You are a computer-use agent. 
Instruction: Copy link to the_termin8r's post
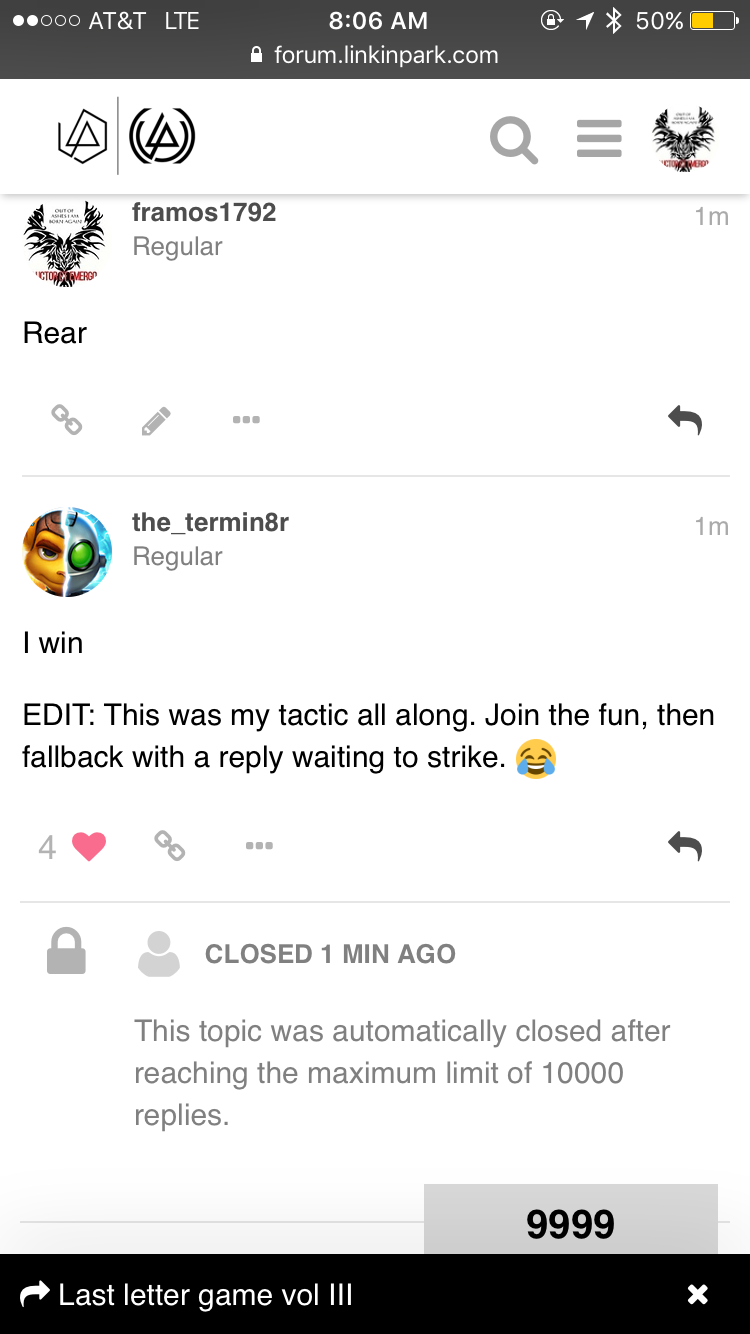(x=169, y=846)
